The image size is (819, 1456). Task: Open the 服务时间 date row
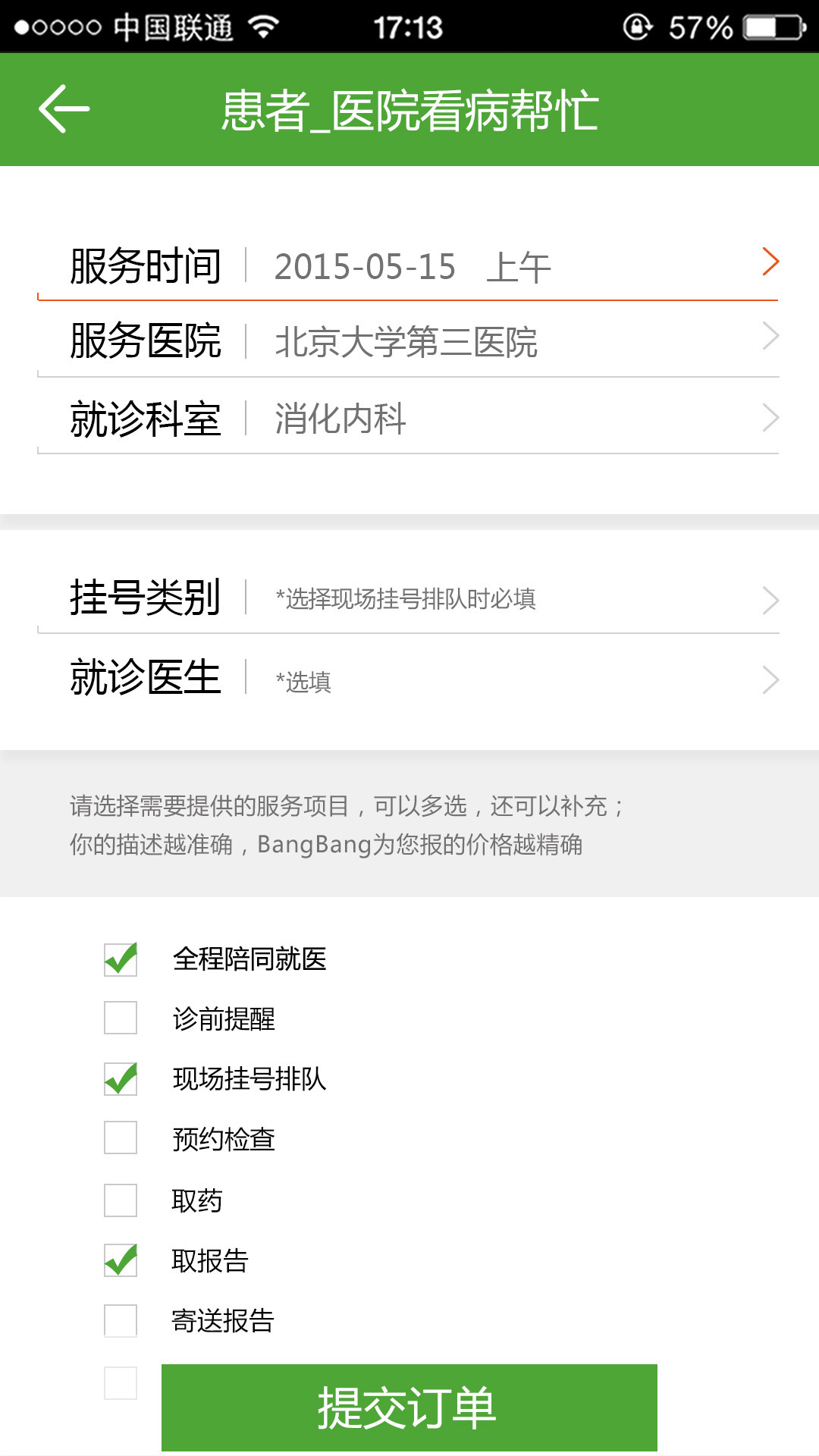[408, 265]
